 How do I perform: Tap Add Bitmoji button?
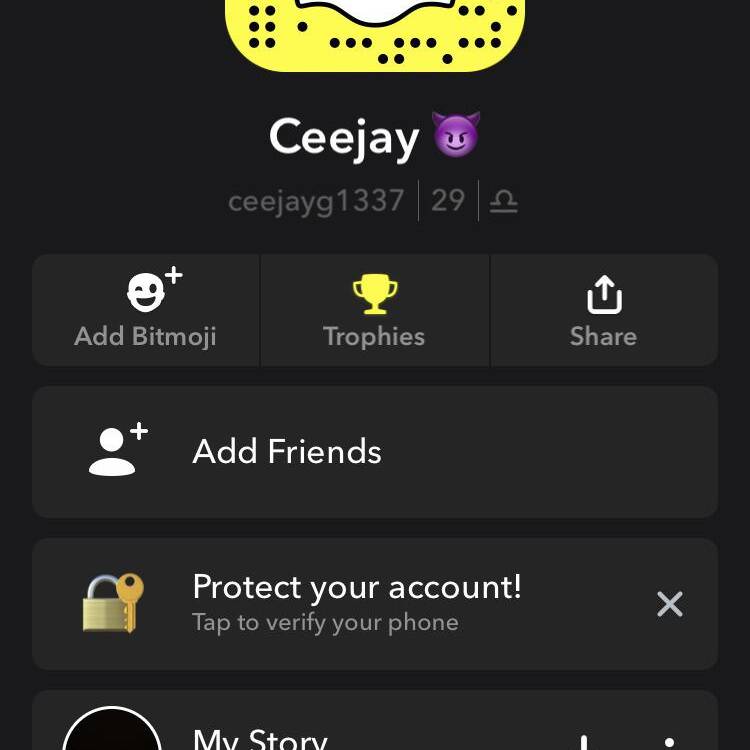click(146, 310)
